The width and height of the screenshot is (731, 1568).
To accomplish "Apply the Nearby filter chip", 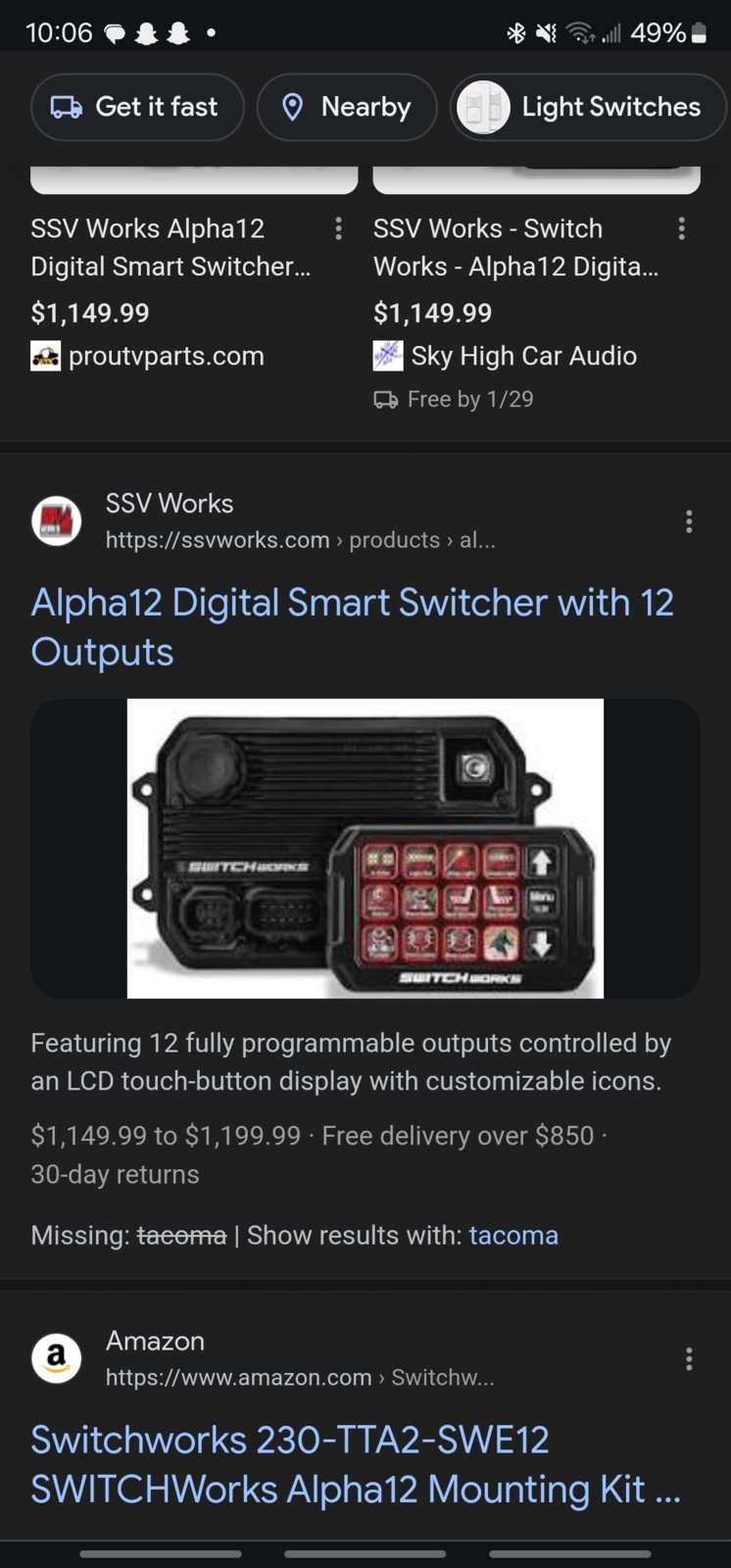I will pos(347,107).
